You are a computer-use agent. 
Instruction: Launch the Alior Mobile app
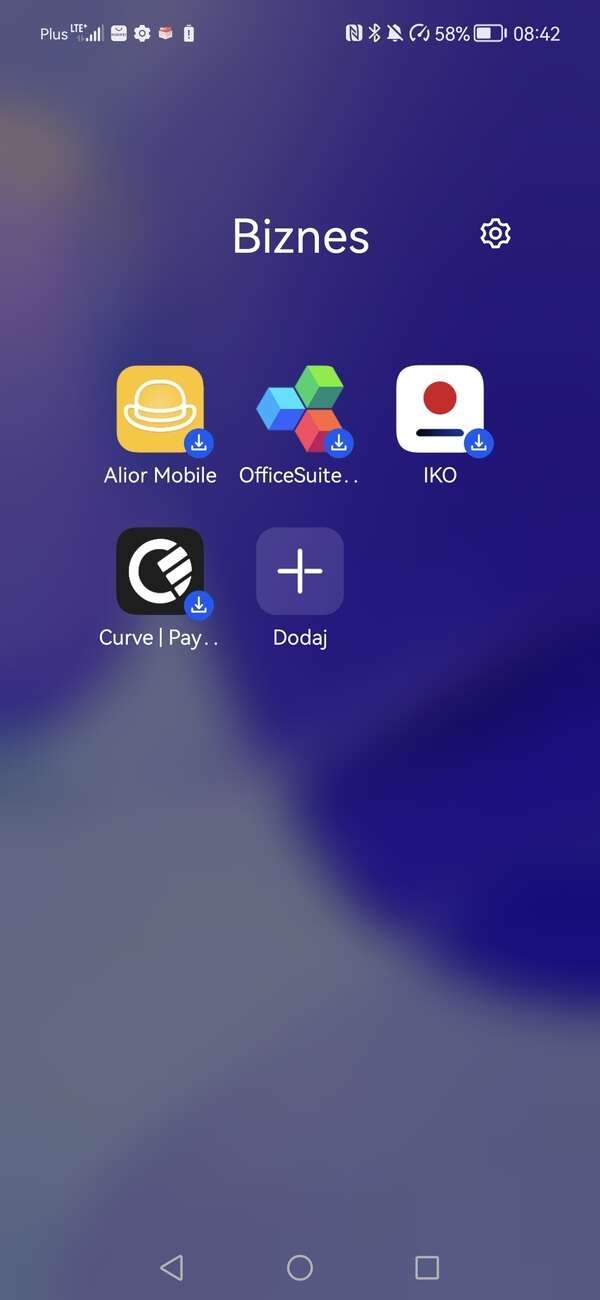pos(160,410)
